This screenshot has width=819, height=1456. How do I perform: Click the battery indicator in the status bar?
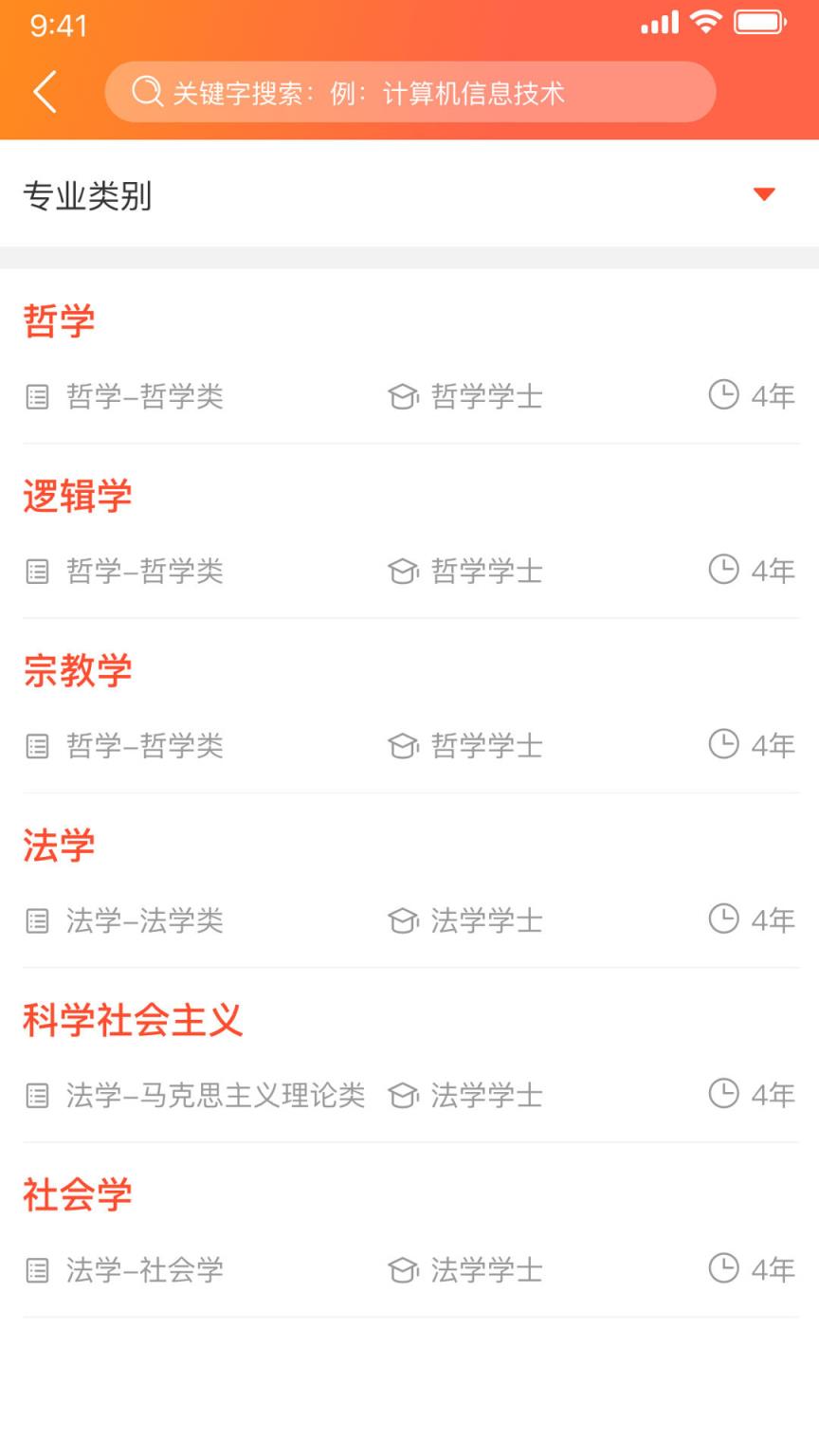click(x=758, y=21)
